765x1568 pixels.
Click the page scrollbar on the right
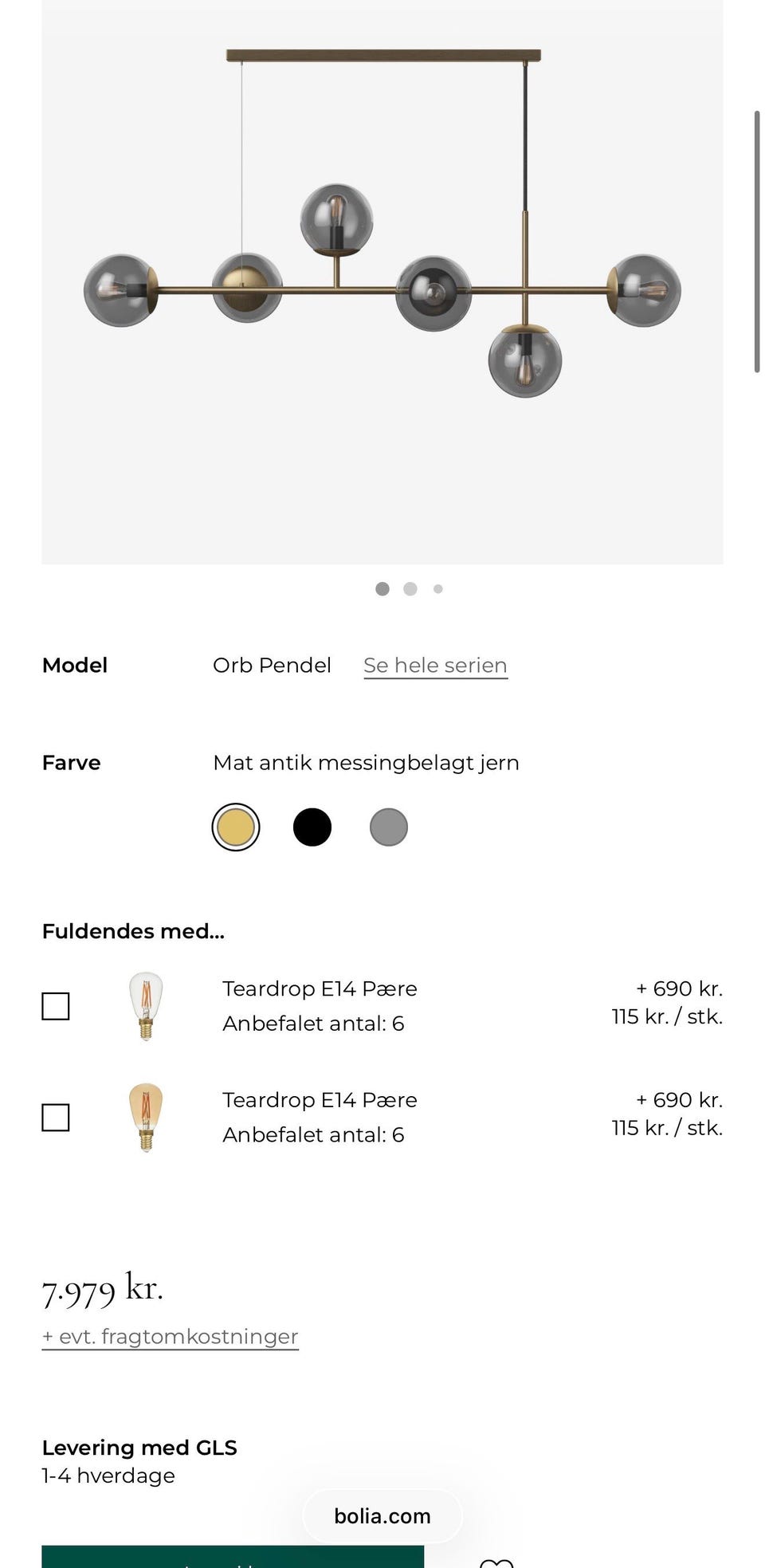(757, 239)
